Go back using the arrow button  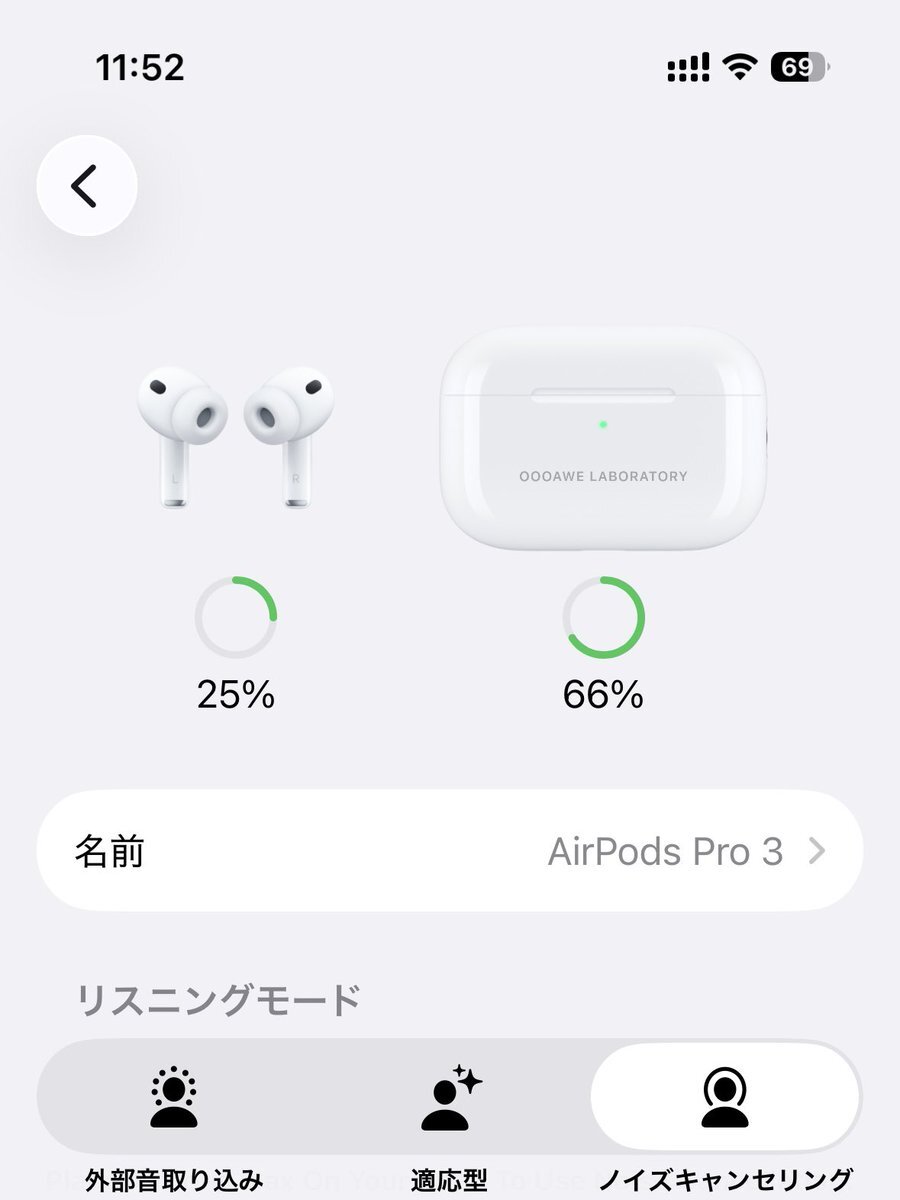87,186
